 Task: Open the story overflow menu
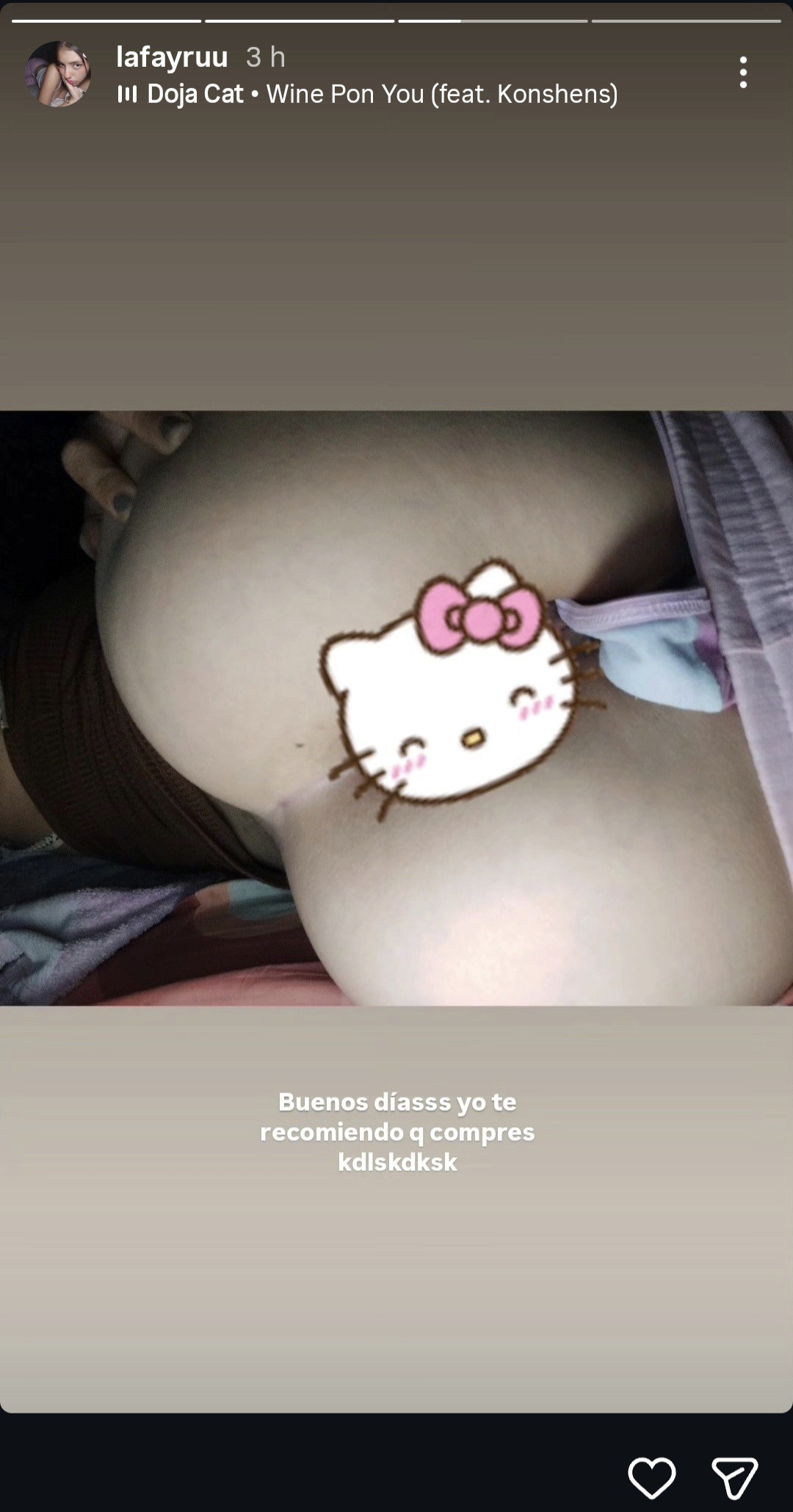pyautogui.click(x=743, y=73)
